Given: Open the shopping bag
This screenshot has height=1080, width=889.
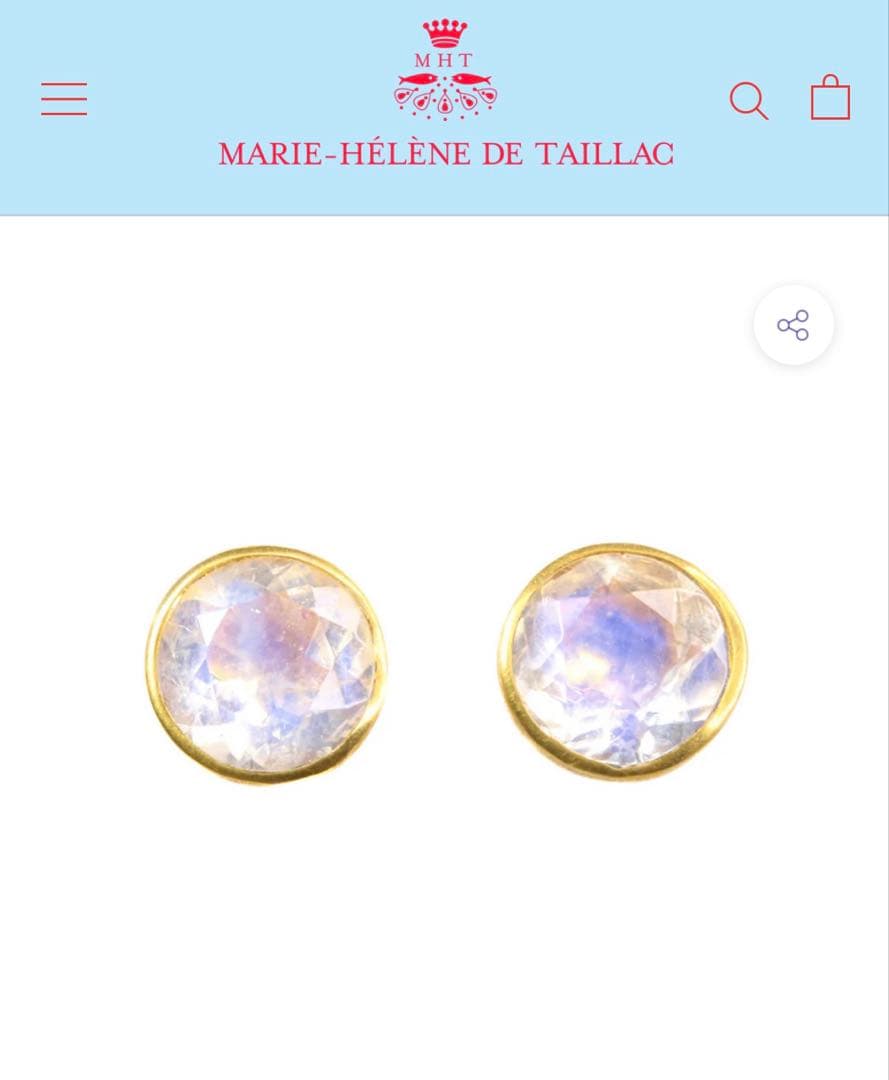Looking at the screenshot, I should coord(830,99).
